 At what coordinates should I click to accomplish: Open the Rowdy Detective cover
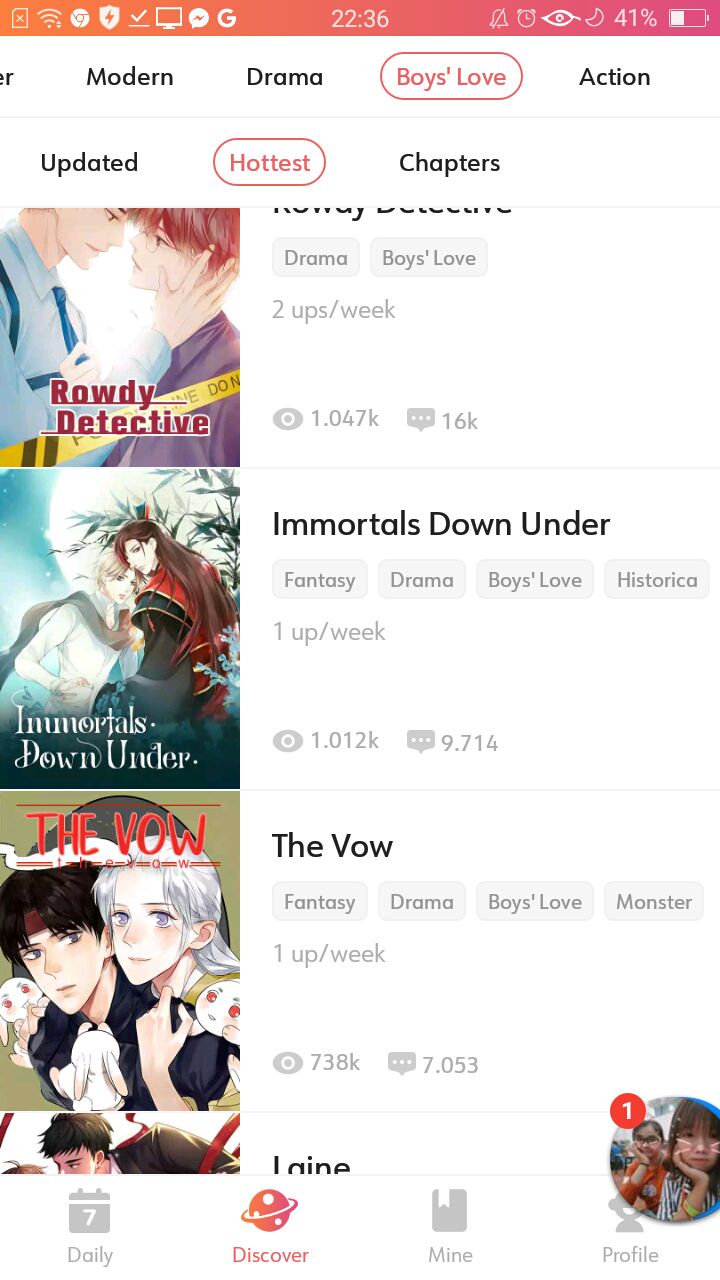[120, 337]
